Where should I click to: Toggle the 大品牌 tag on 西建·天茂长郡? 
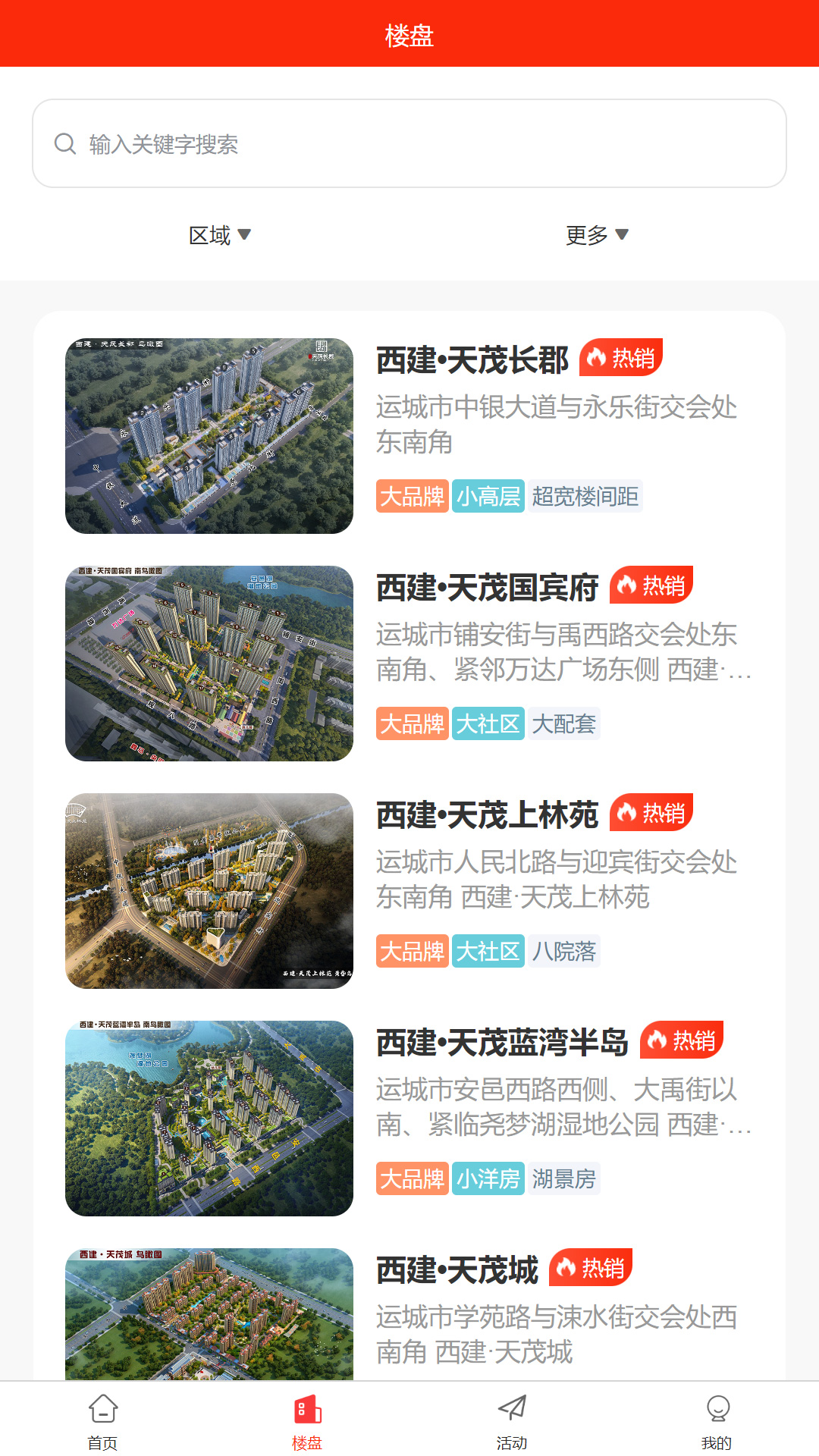[x=413, y=496]
